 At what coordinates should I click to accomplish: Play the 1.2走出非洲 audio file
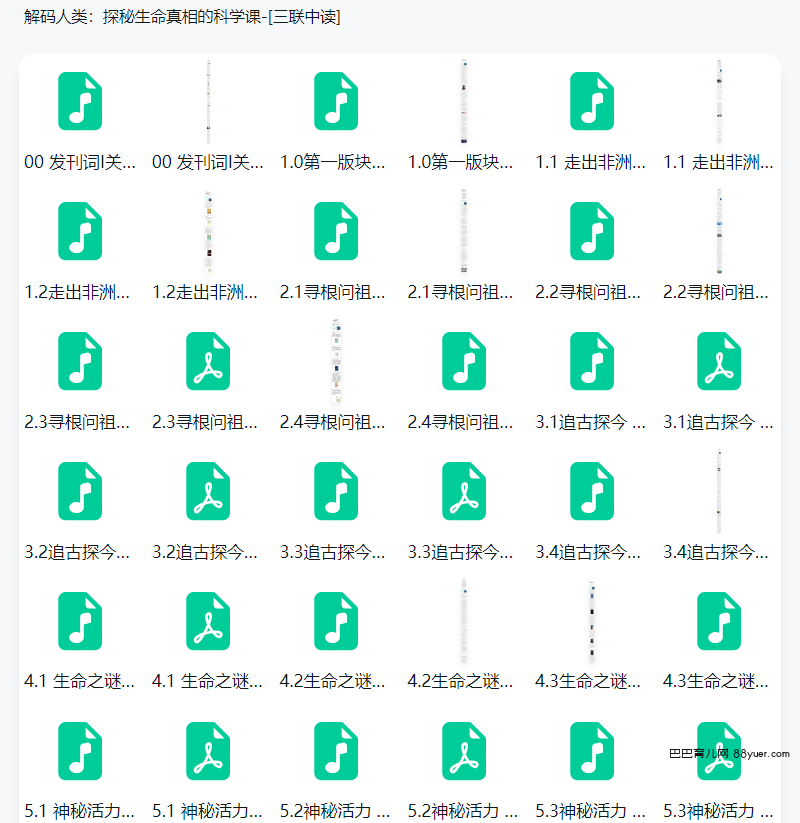80,231
